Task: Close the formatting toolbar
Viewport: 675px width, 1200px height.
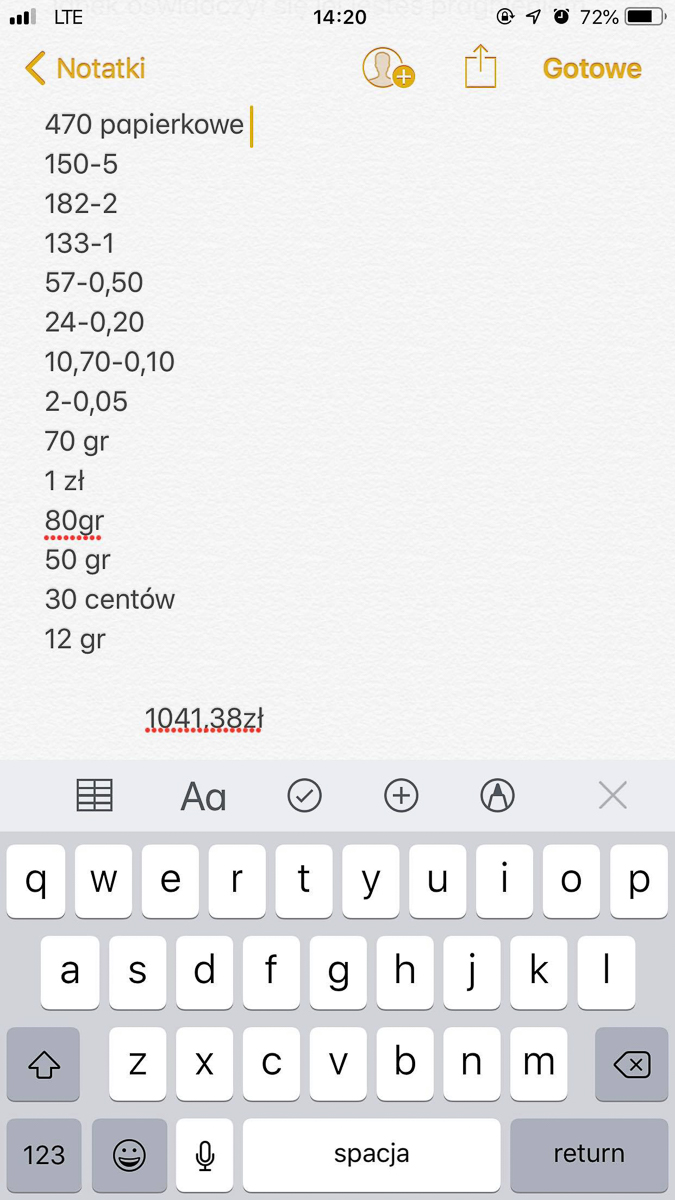Action: click(612, 795)
